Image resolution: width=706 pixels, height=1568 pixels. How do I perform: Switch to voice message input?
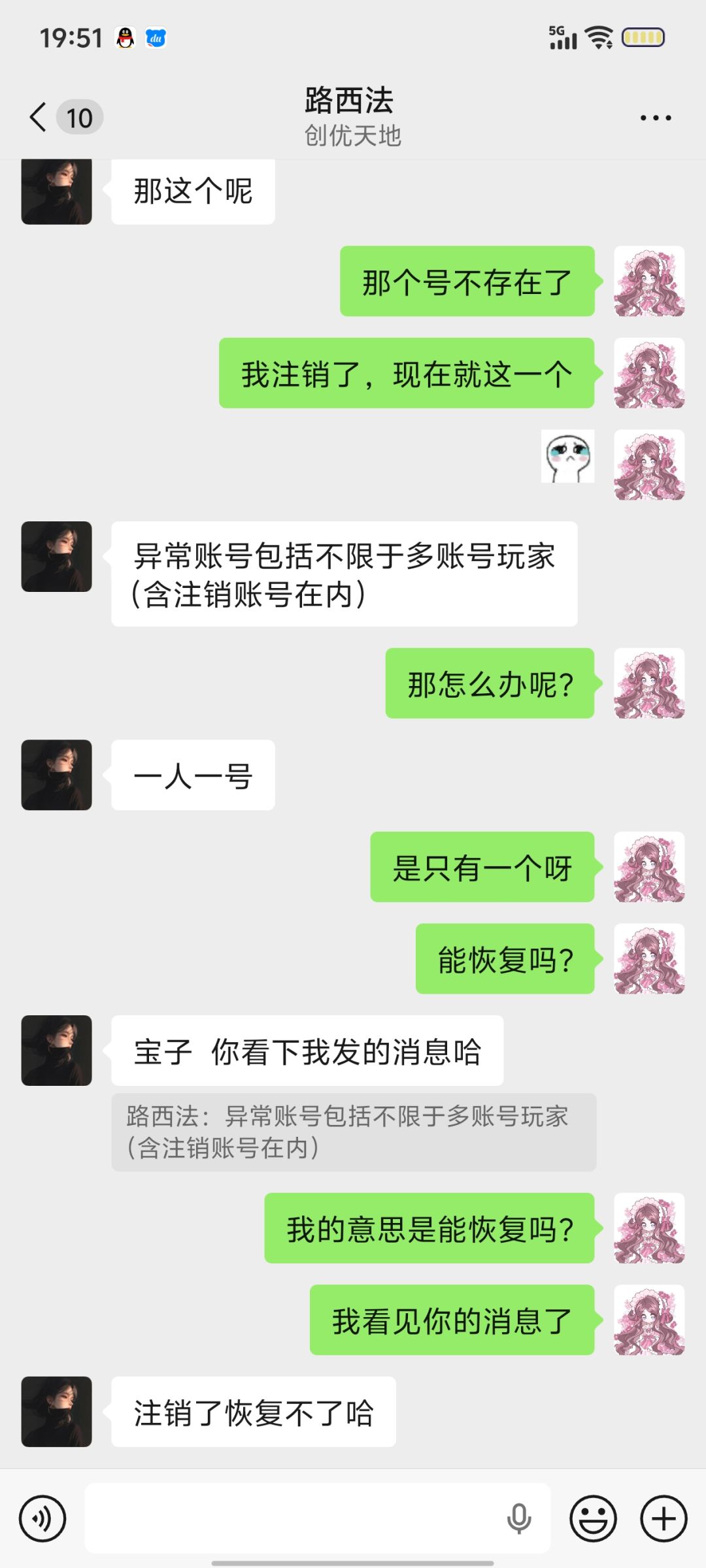(x=42, y=1519)
